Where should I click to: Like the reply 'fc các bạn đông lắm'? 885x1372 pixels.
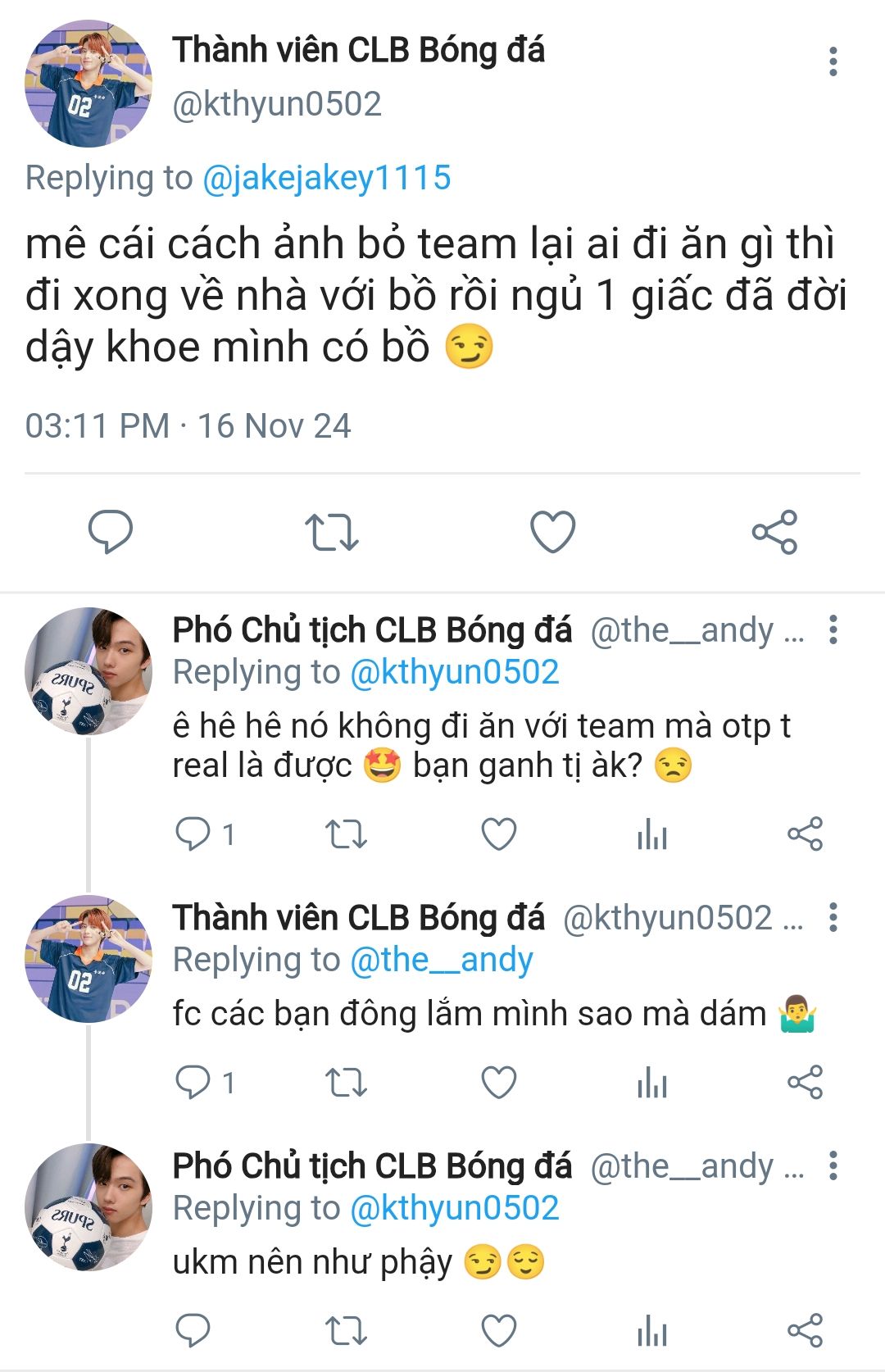click(498, 1083)
